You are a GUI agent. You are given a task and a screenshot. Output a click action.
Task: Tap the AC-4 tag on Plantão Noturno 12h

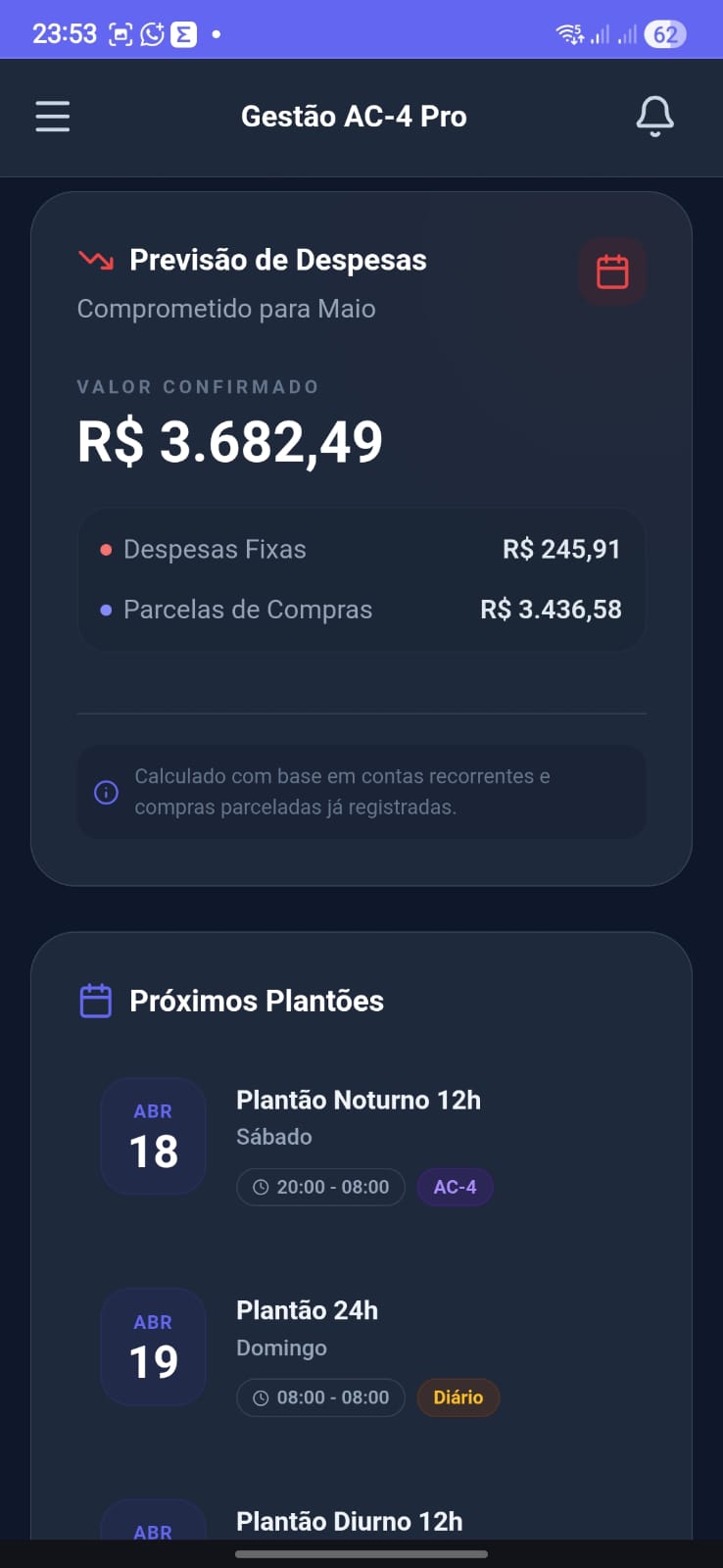click(x=455, y=1187)
